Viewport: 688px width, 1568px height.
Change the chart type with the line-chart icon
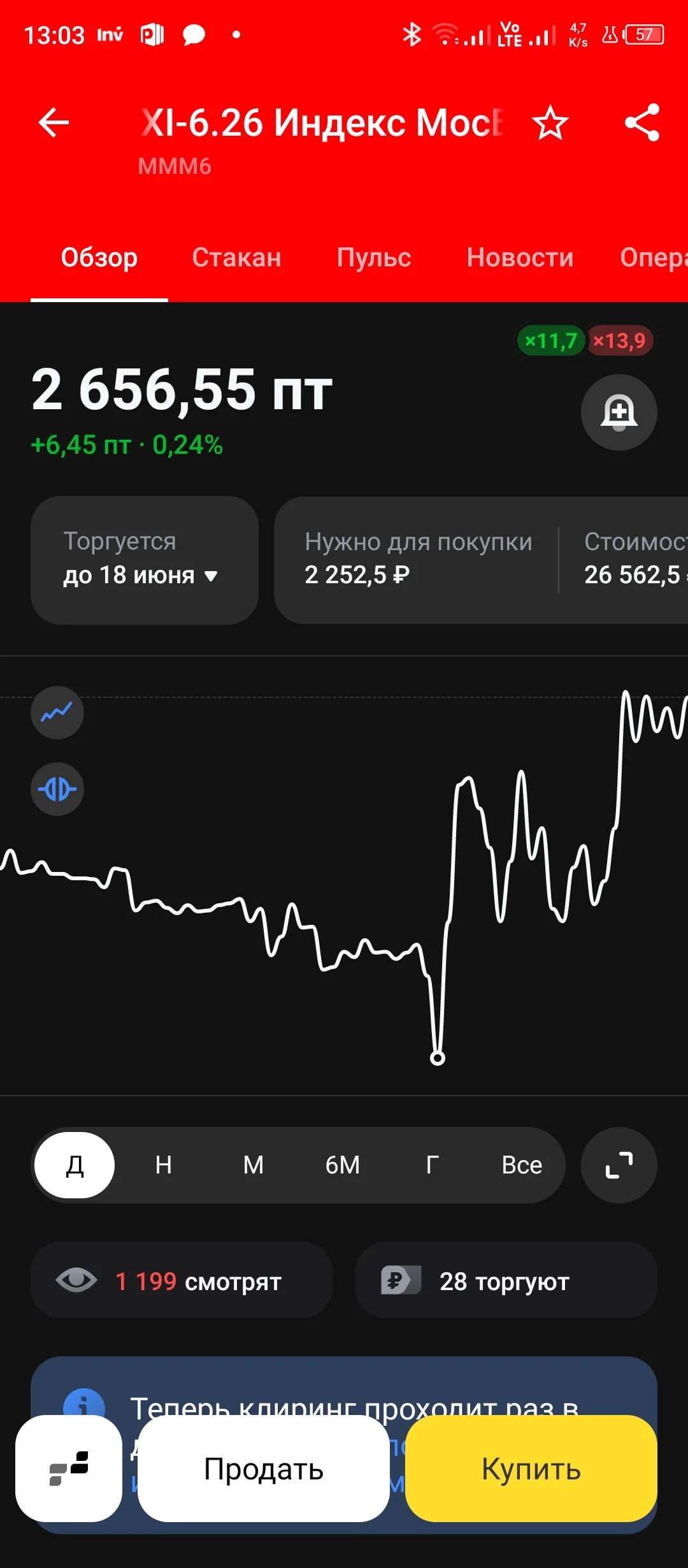[x=57, y=713]
